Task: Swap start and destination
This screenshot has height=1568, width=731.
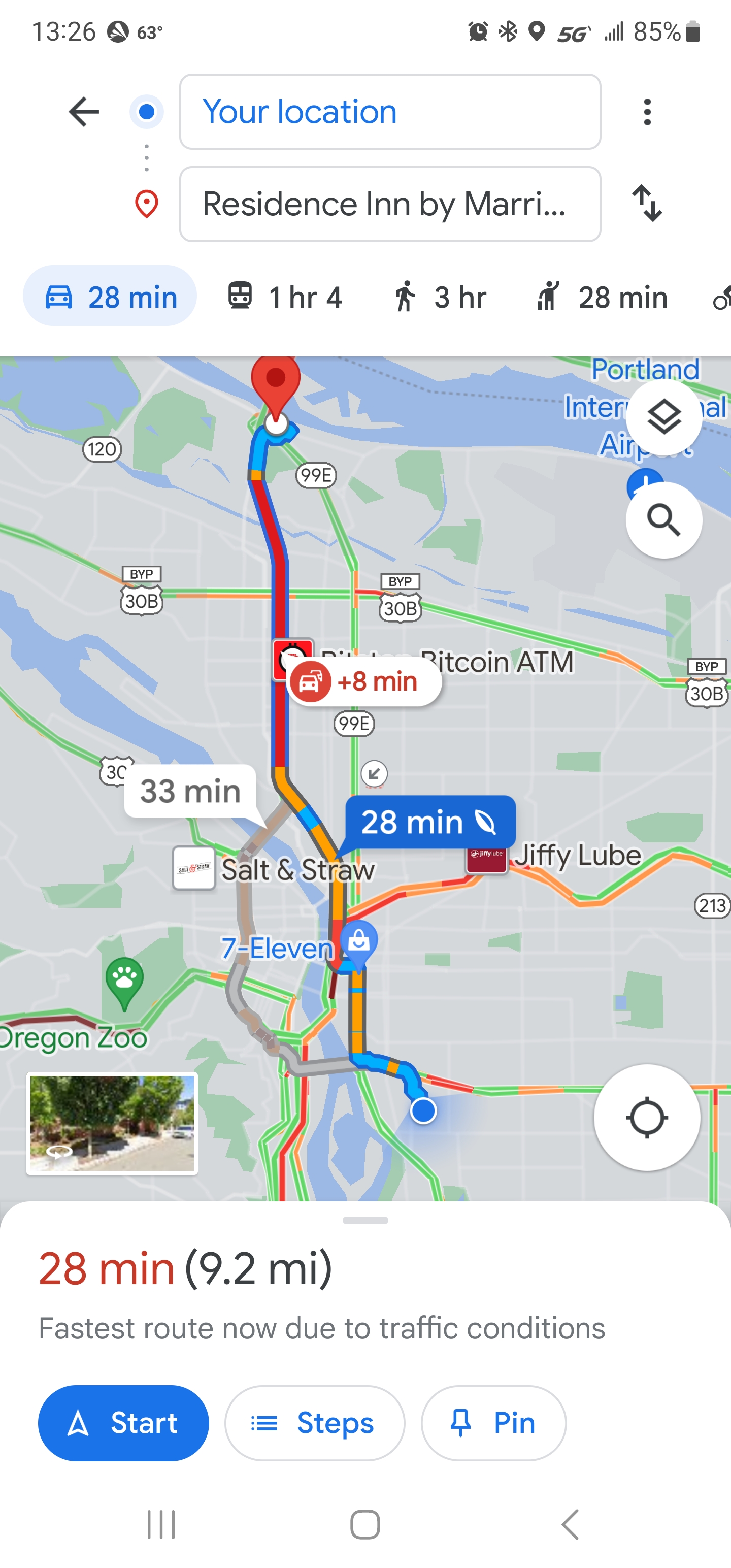Action: [x=647, y=203]
